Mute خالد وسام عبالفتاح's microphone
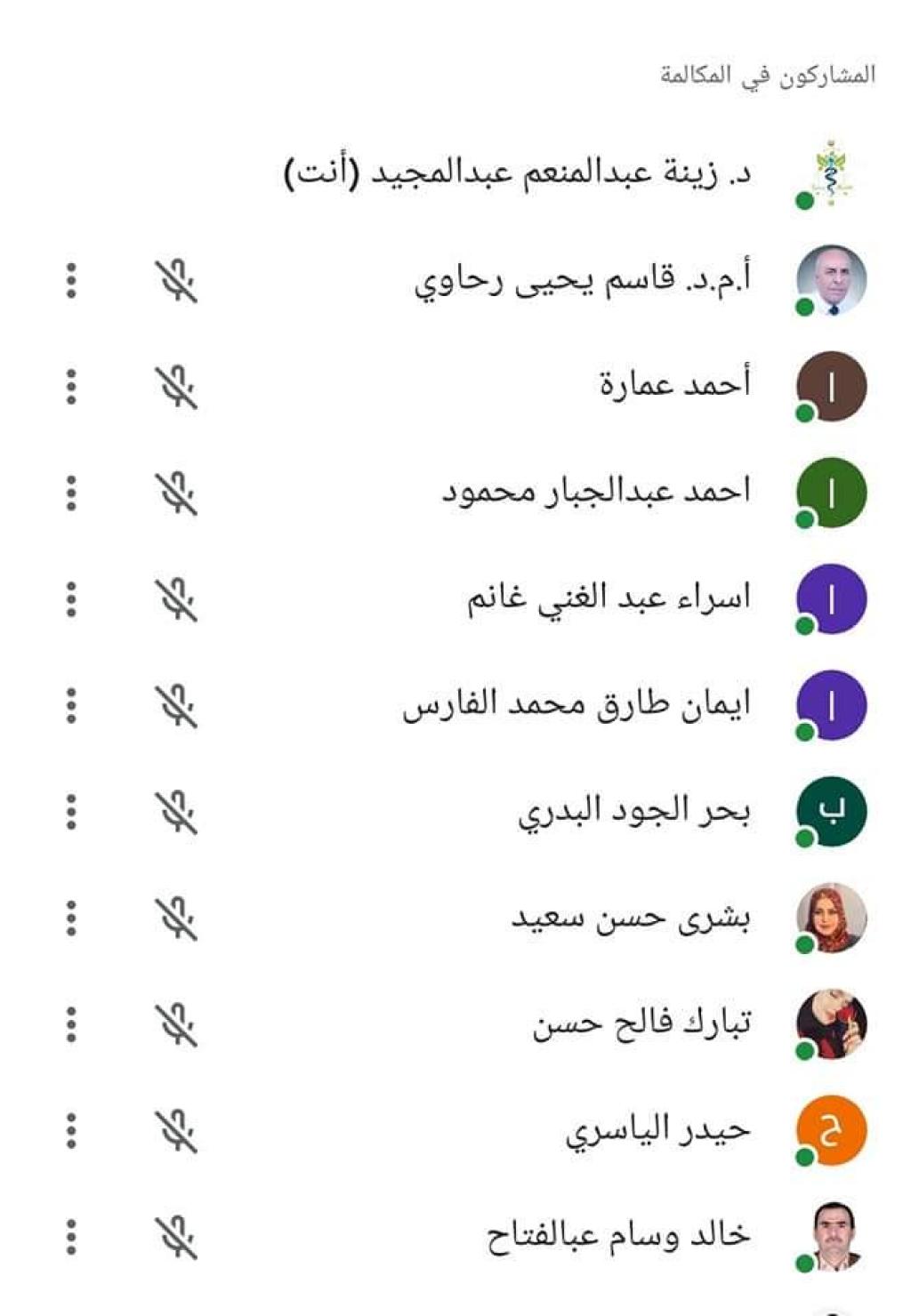This screenshot has width=911, height=1316. coord(176,1237)
